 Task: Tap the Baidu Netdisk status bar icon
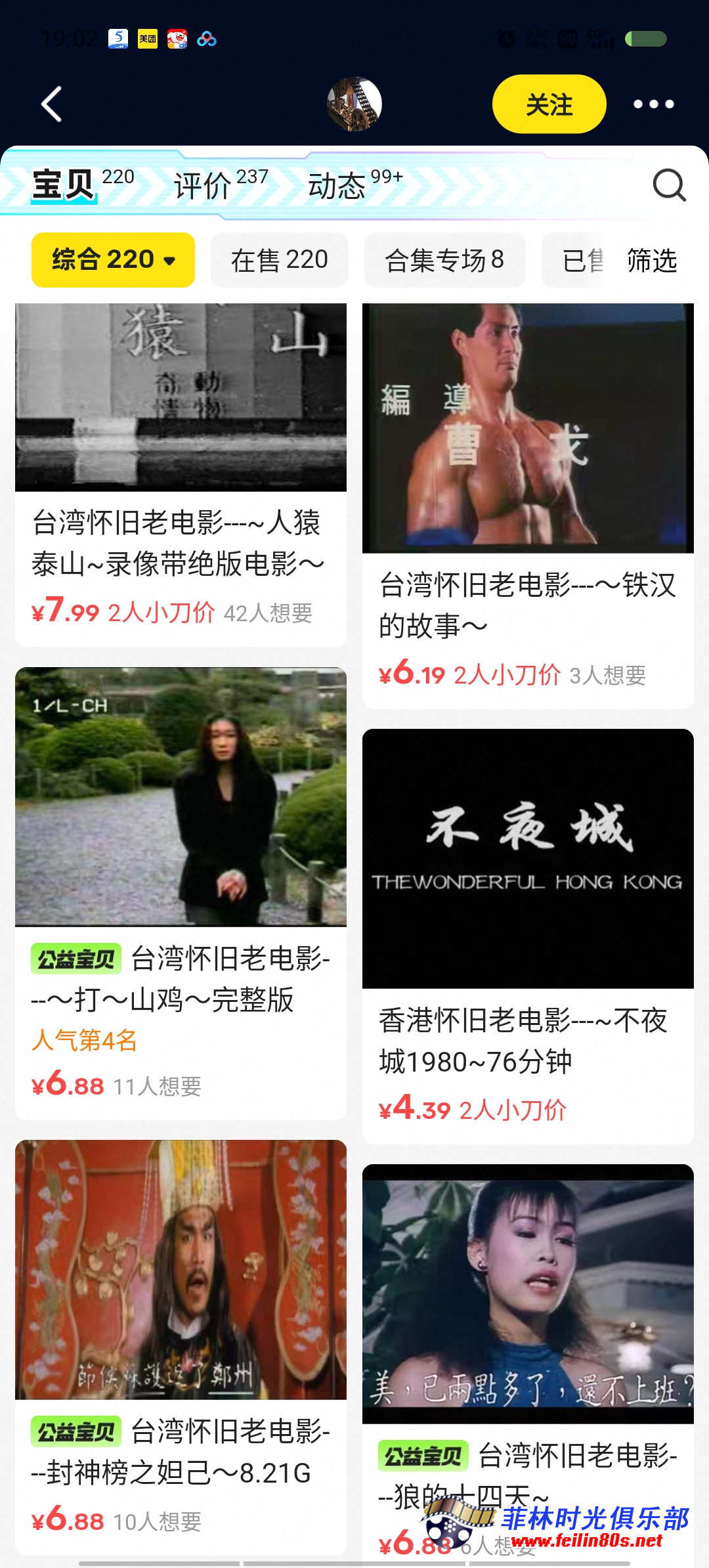coord(206,39)
